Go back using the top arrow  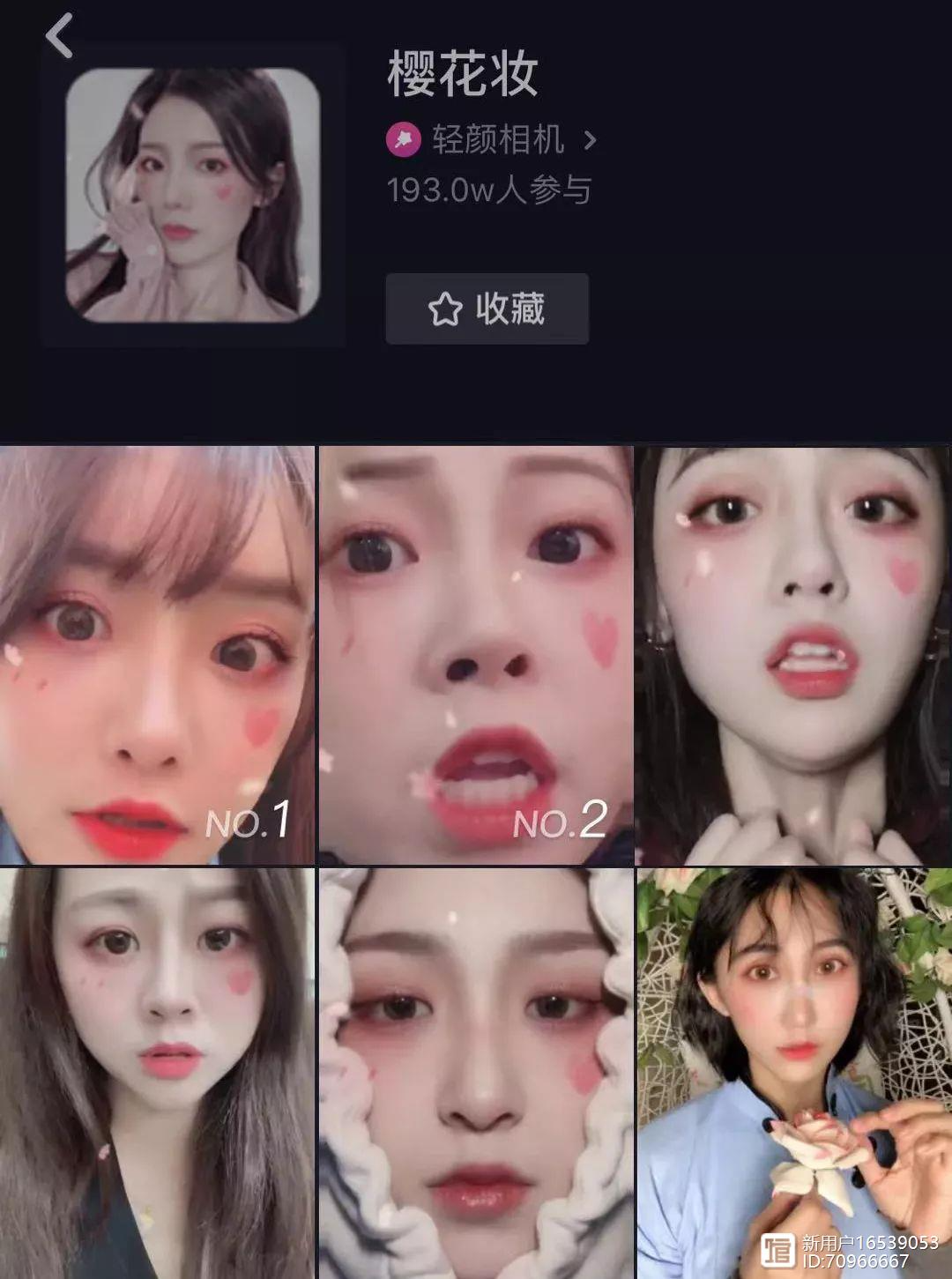(59, 37)
